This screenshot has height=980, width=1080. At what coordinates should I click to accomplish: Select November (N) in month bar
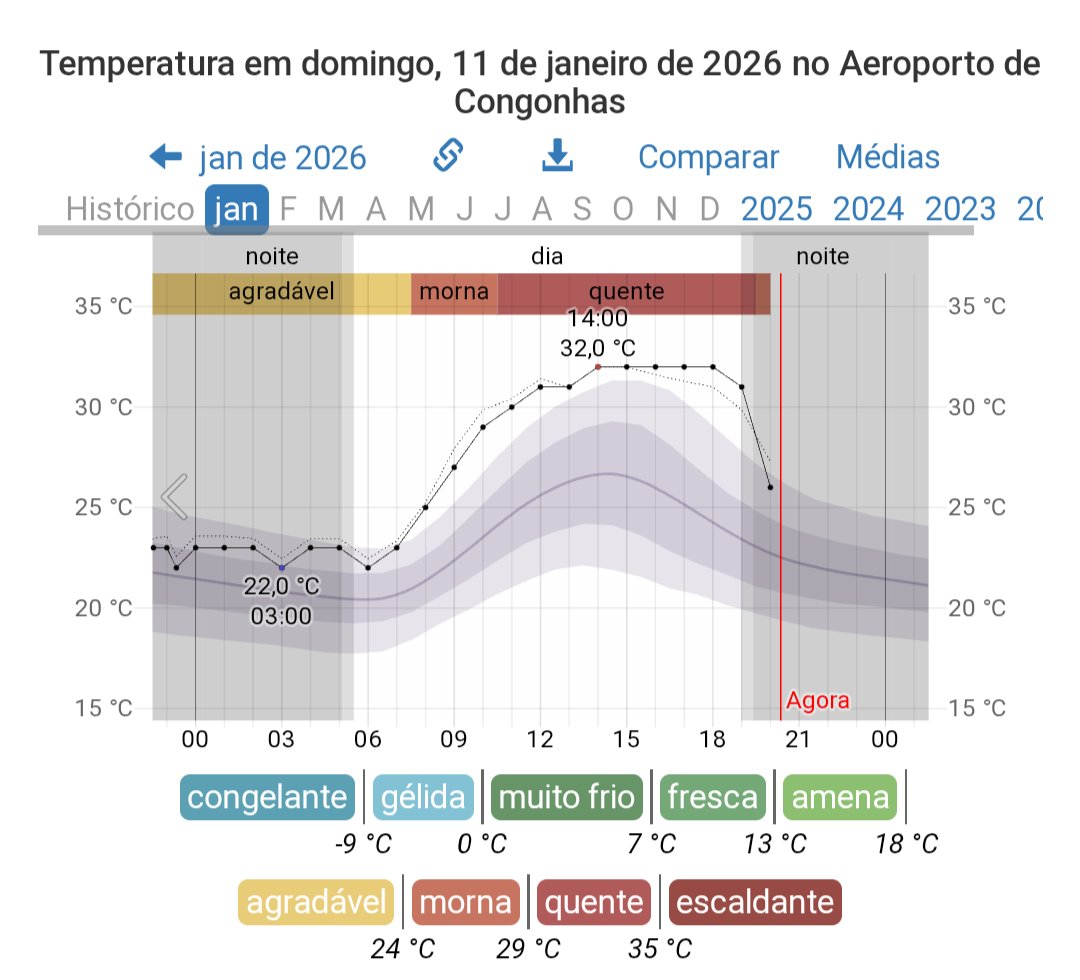tap(666, 209)
